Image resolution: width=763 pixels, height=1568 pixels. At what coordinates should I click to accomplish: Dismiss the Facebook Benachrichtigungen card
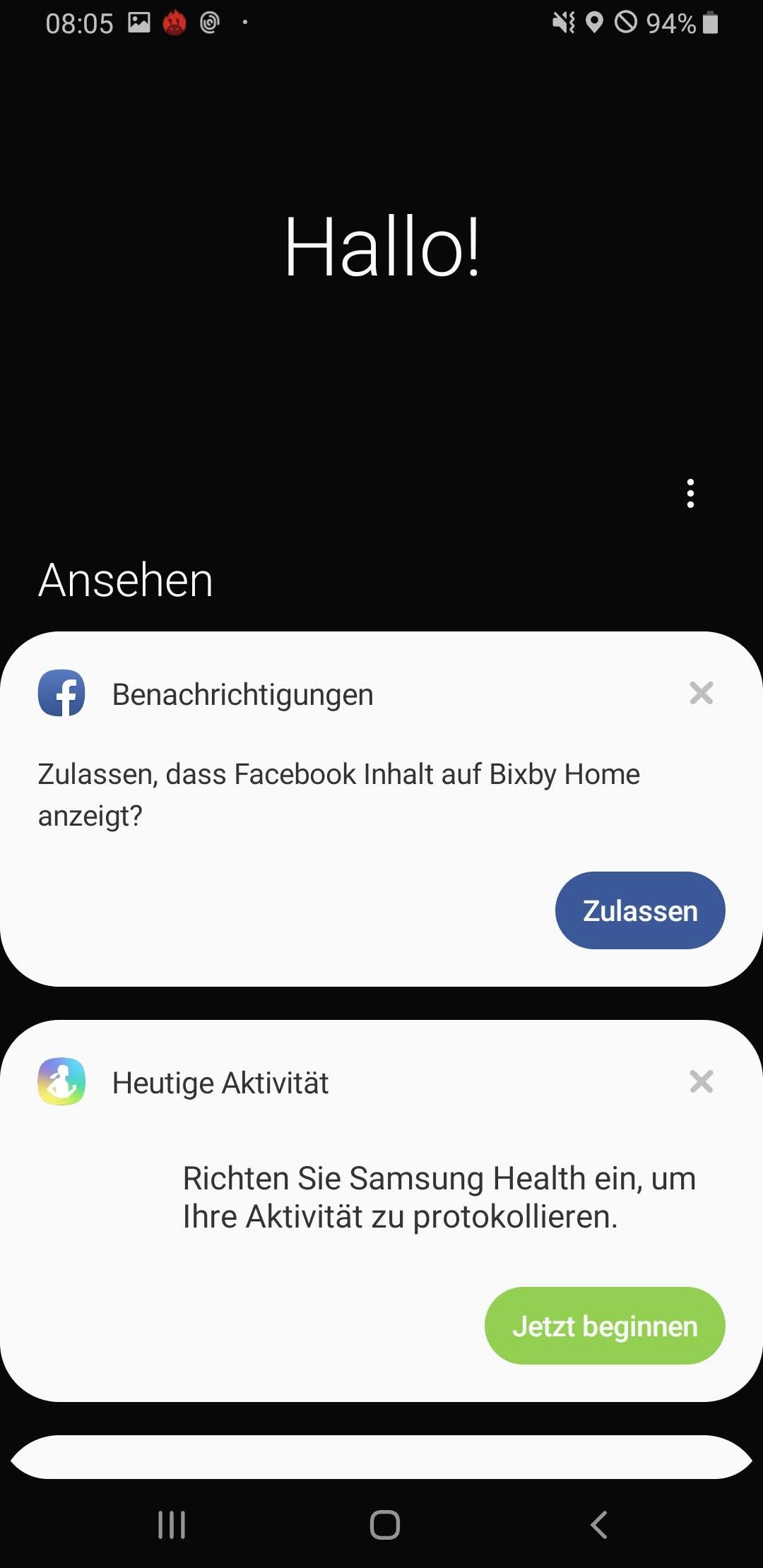pyautogui.click(x=701, y=693)
